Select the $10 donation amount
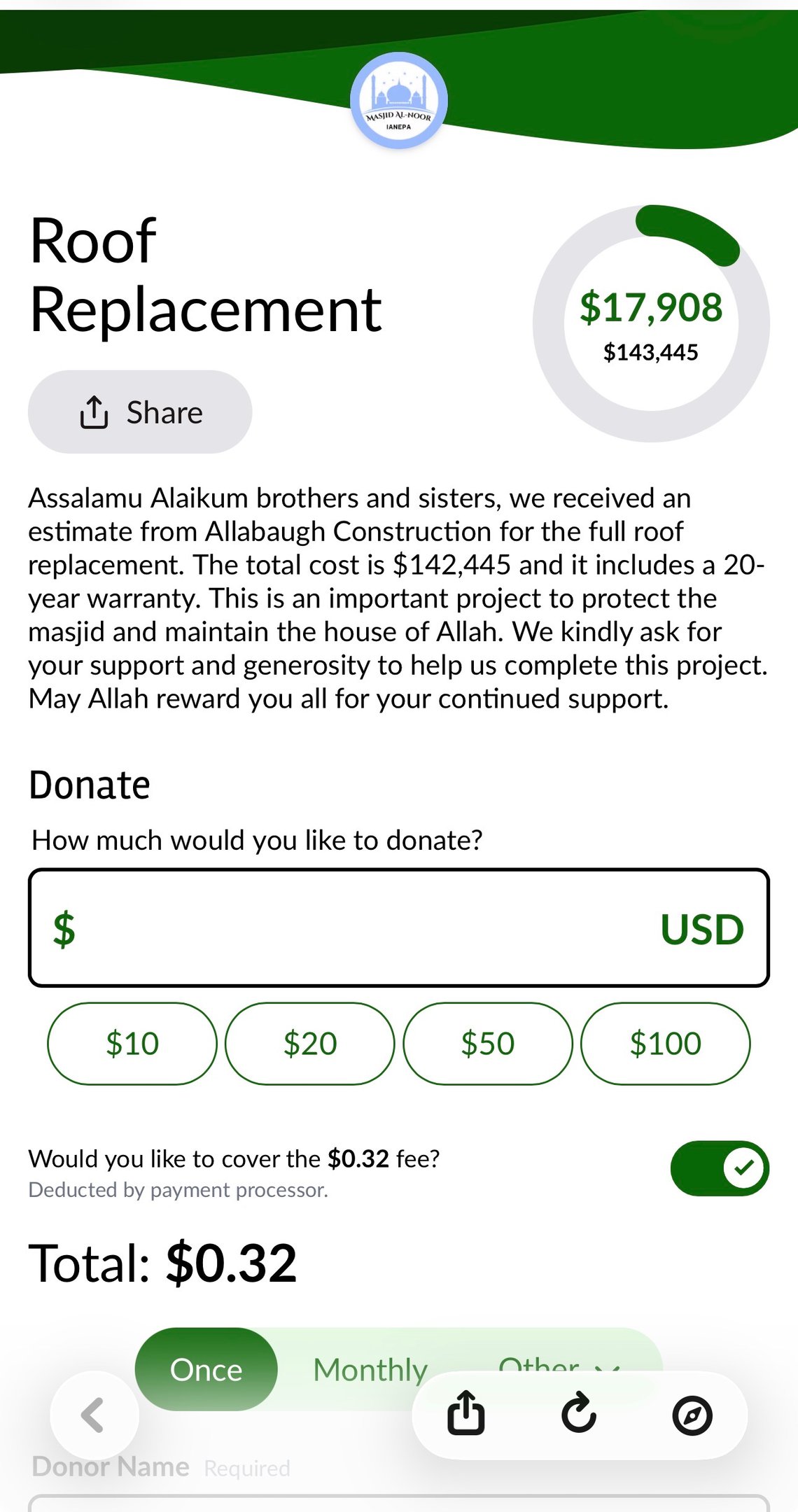The width and height of the screenshot is (798, 1512). click(x=132, y=1044)
